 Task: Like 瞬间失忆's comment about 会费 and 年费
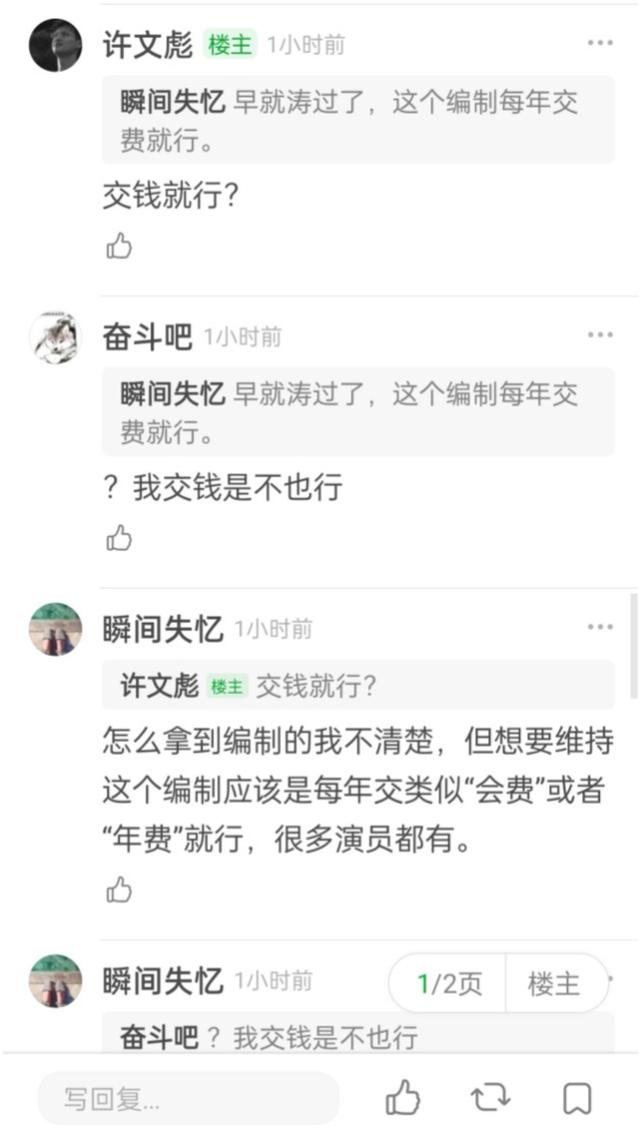119,889
